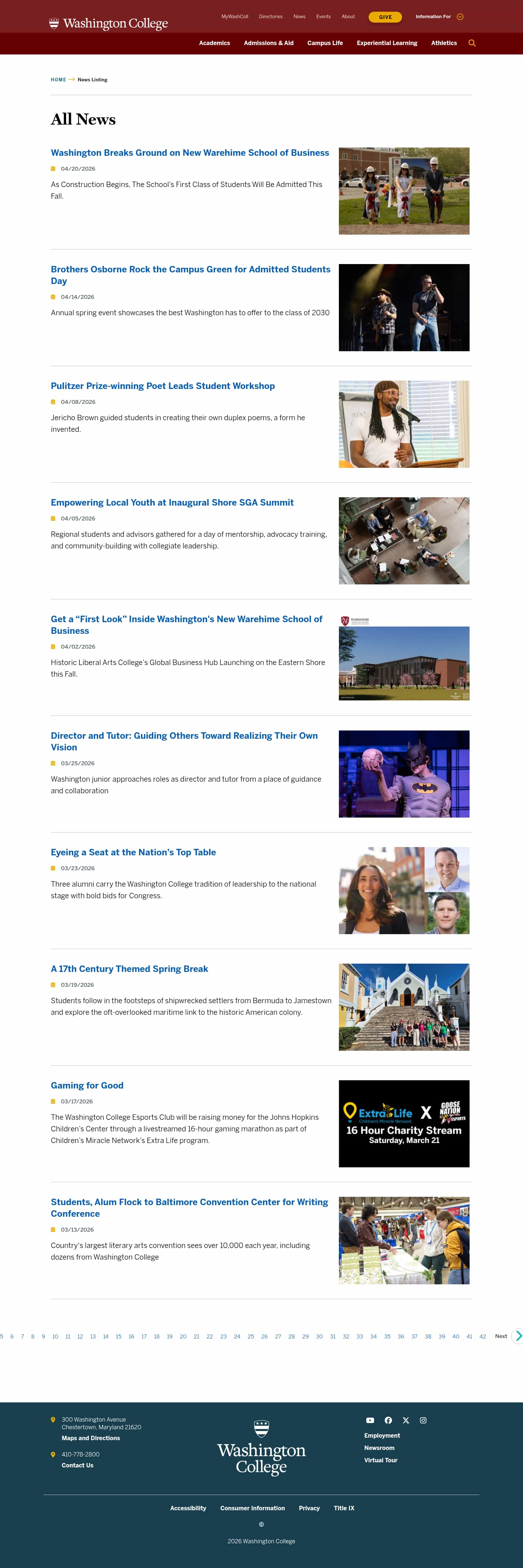Click the YouTube icon in the footer
The image size is (523, 1568).
pyautogui.click(x=370, y=1421)
